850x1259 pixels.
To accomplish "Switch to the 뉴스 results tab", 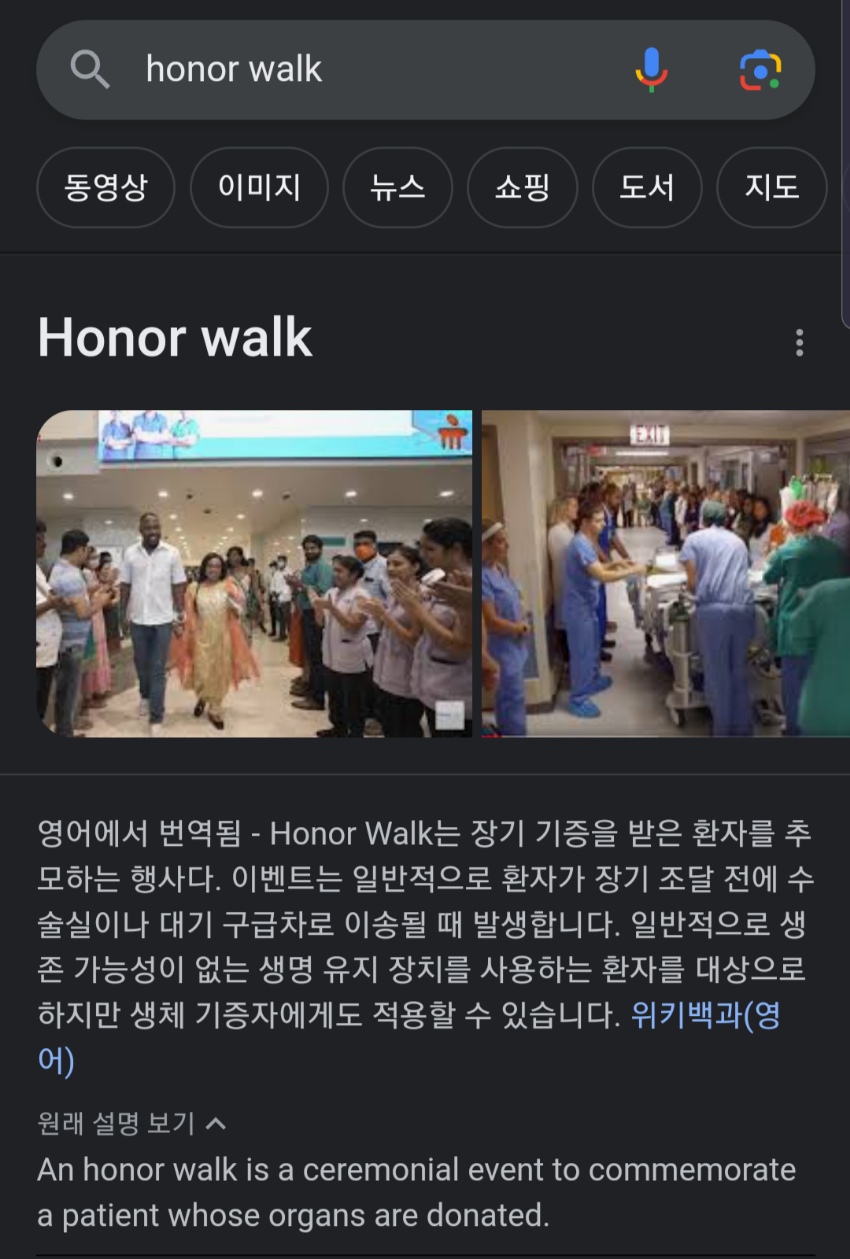I will pos(397,187).
